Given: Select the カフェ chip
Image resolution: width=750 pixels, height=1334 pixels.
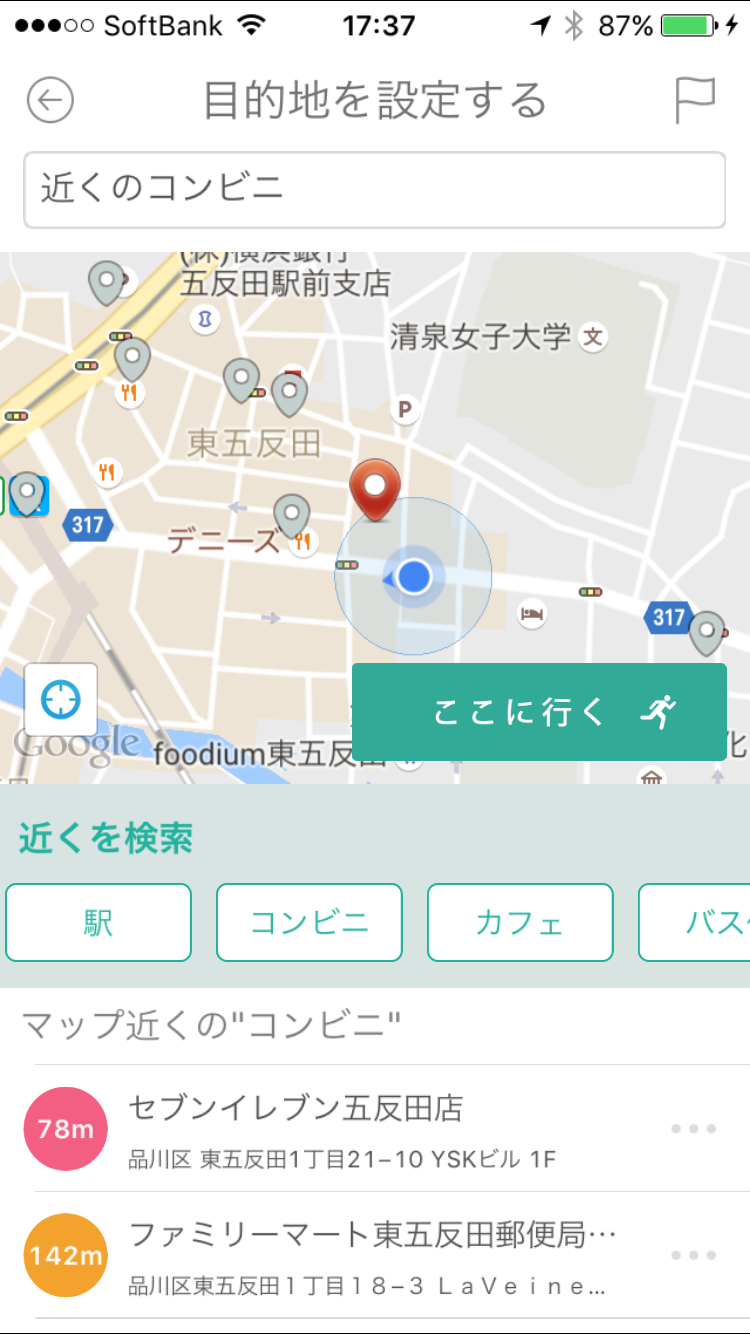Looking at the screenshot, I should [520, 922].
